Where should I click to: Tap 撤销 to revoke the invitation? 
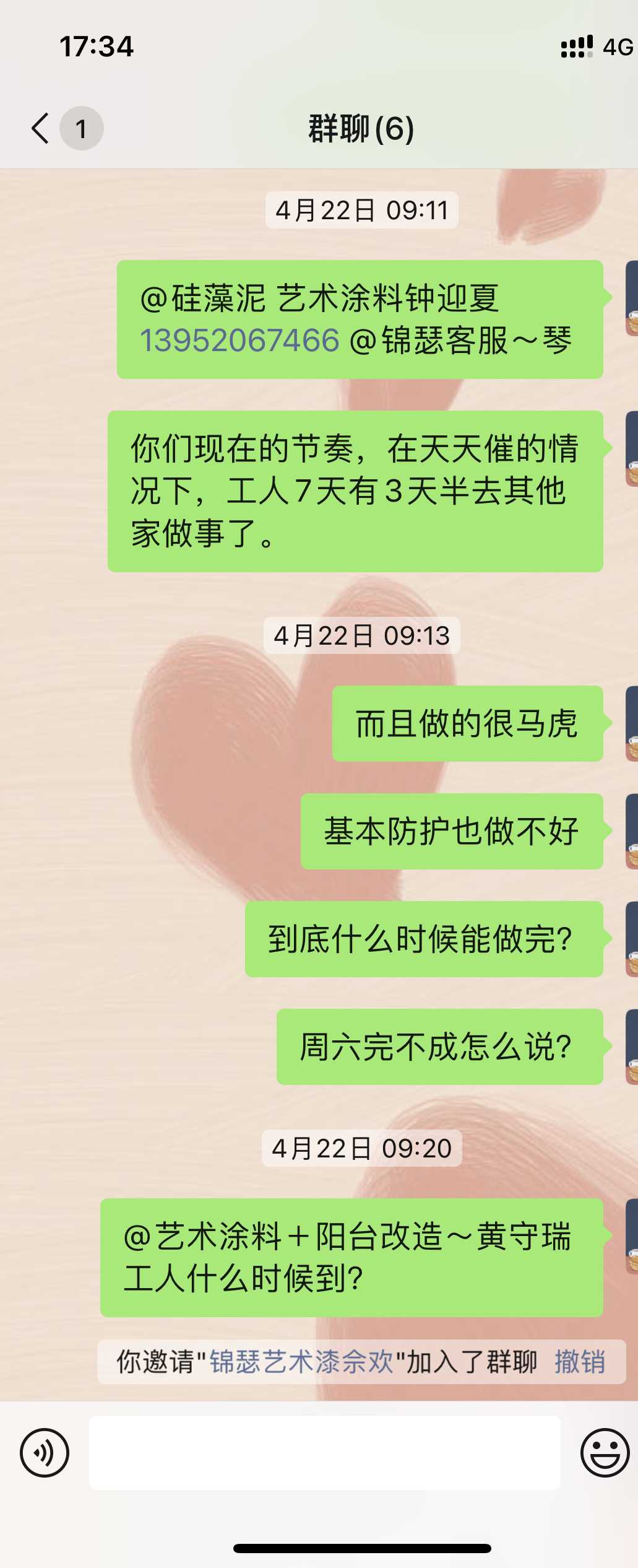tap(580, 1362)
